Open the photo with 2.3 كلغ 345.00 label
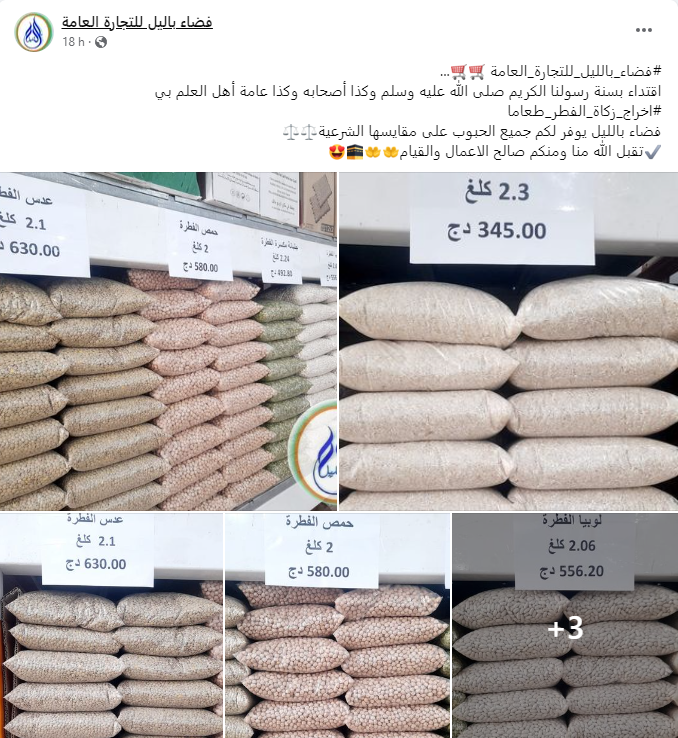678x738 pixels. (x=508, y=340)
